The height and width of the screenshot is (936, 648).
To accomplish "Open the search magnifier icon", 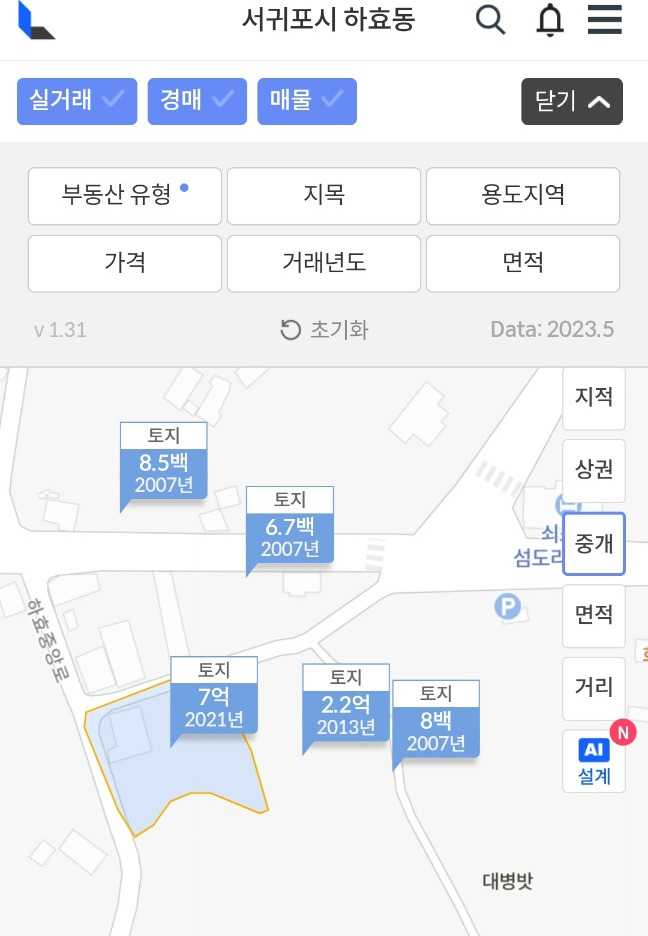I will [490, 20].
